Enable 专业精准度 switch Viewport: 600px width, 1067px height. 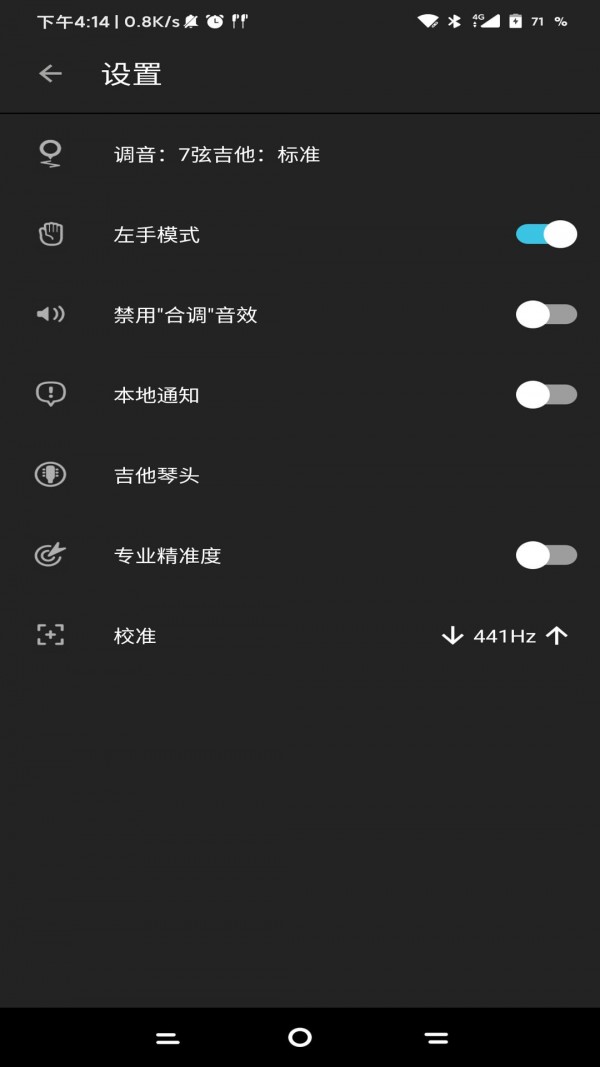pyautogui.click(x=546, y=555)
